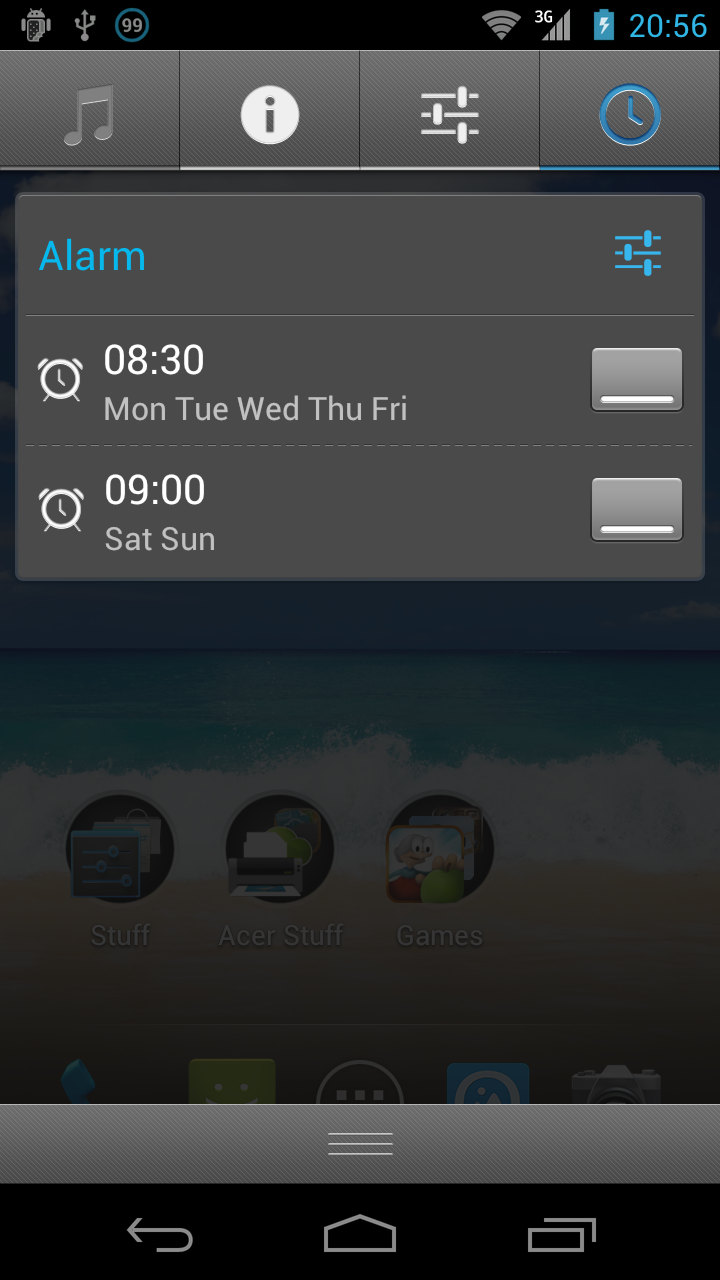Screen dimensions: 720x1280
Task: Open alarm settings sliders icon
Action: pos(638,254)
